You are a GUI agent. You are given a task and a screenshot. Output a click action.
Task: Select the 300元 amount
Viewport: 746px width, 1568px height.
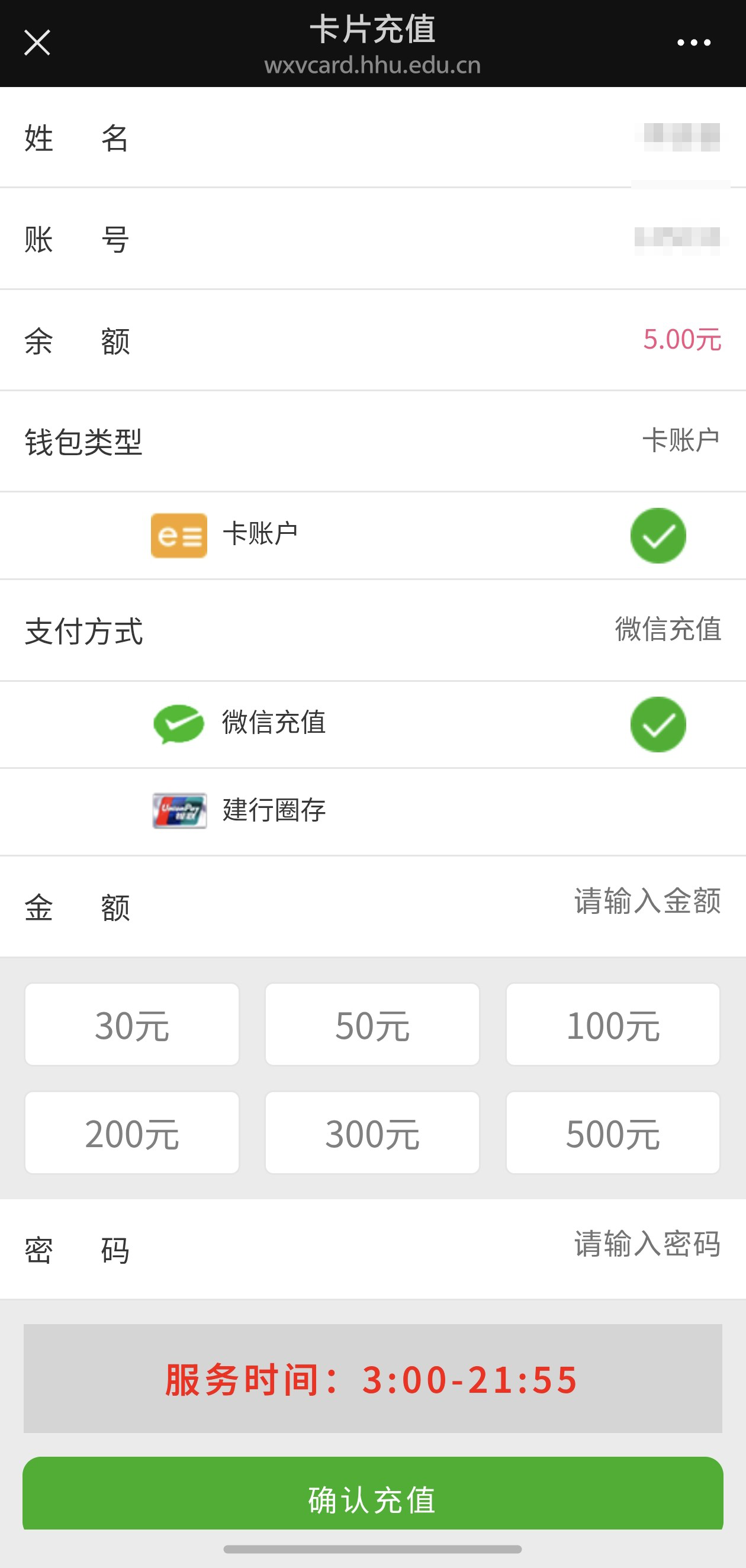pyautogui.click(x=372, y=1133)
